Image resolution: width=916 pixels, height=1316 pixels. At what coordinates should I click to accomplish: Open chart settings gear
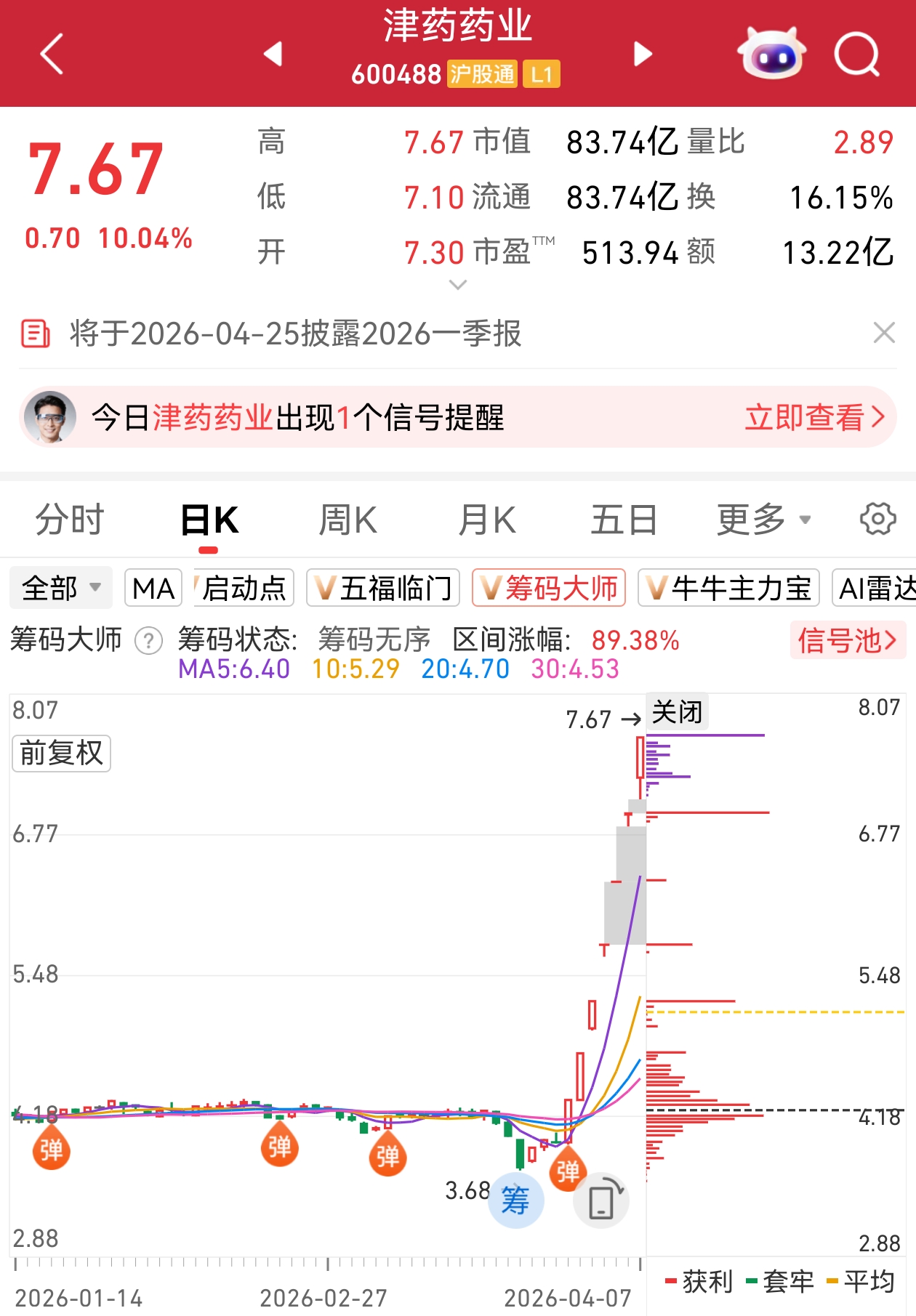coord(877,520)
